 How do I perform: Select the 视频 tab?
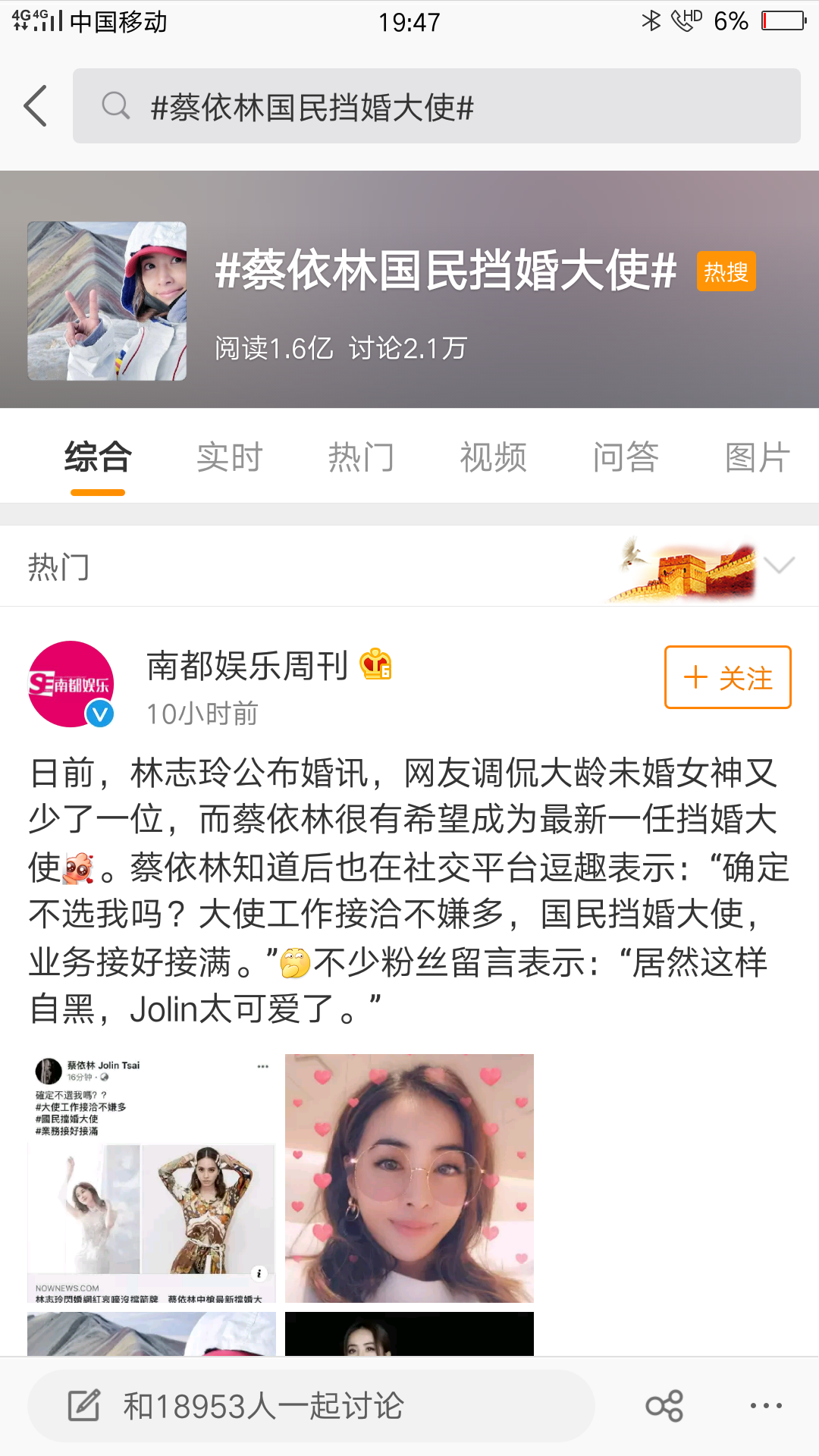point(493,458)
